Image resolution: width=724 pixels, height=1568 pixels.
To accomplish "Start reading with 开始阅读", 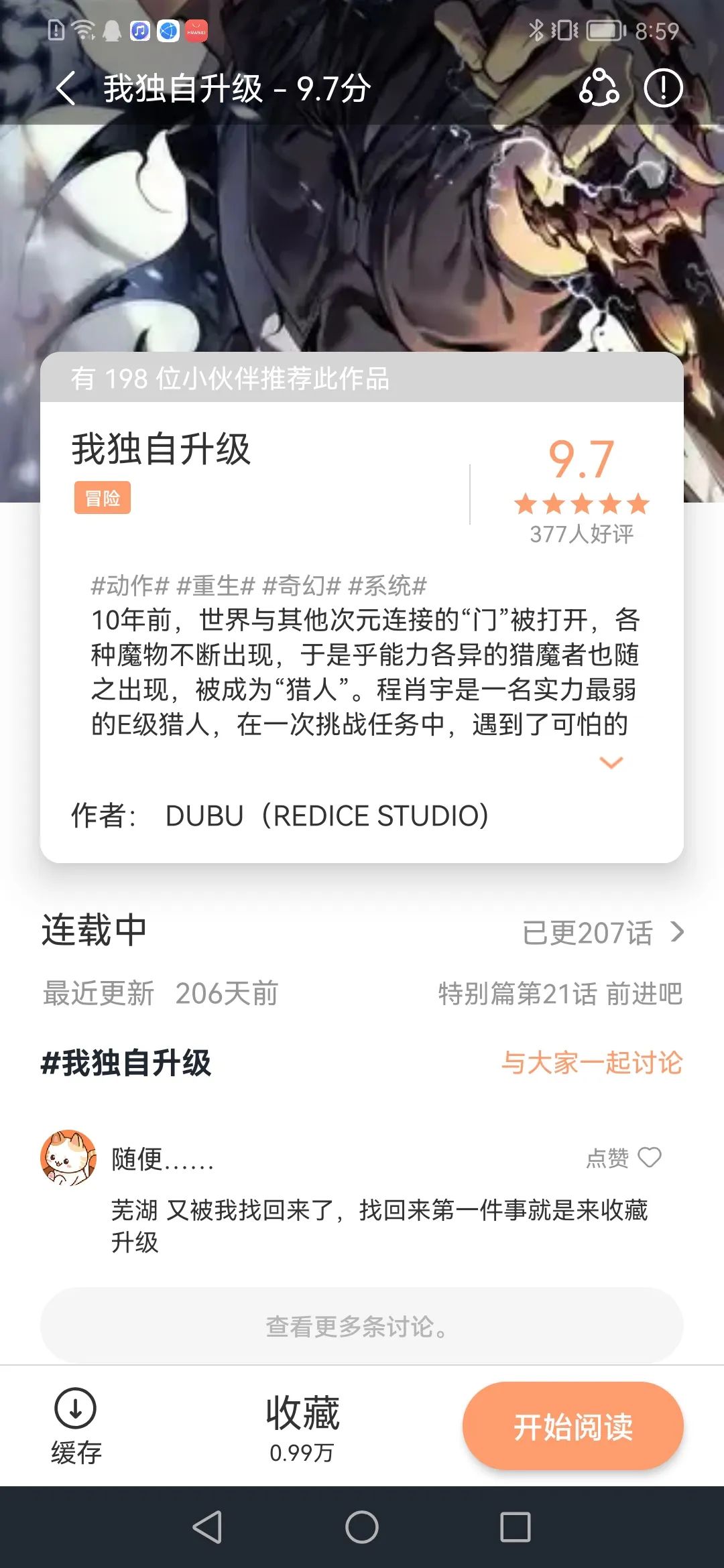I will [572, 1426].
